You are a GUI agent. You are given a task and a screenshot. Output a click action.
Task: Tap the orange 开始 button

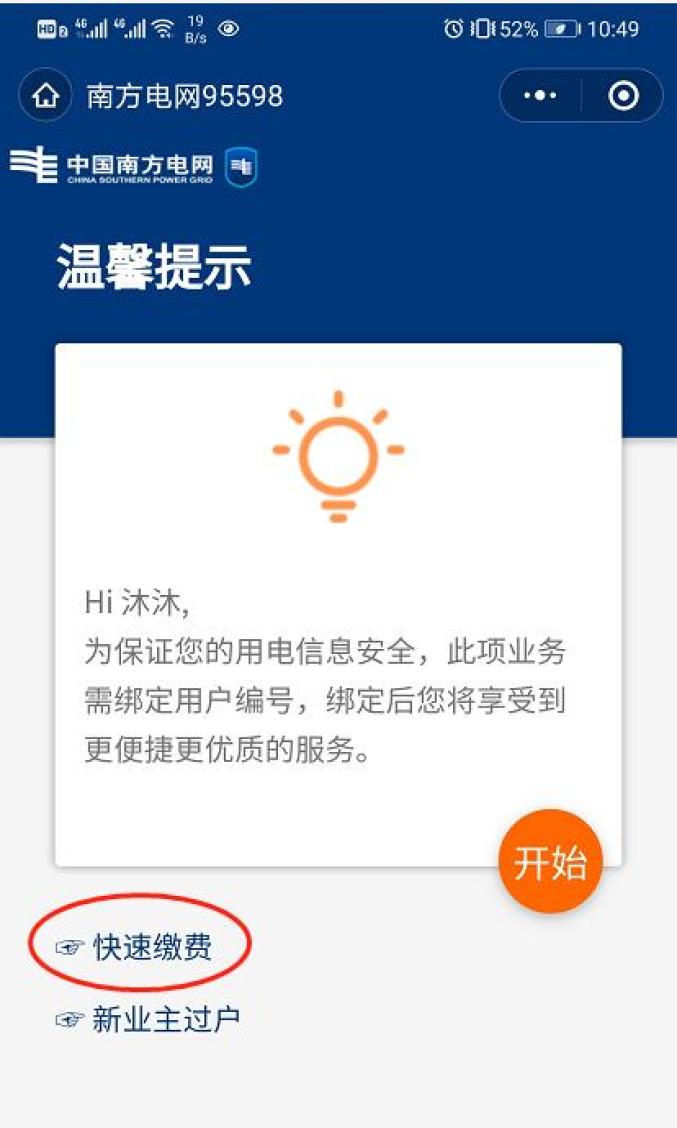pos(550,862)
